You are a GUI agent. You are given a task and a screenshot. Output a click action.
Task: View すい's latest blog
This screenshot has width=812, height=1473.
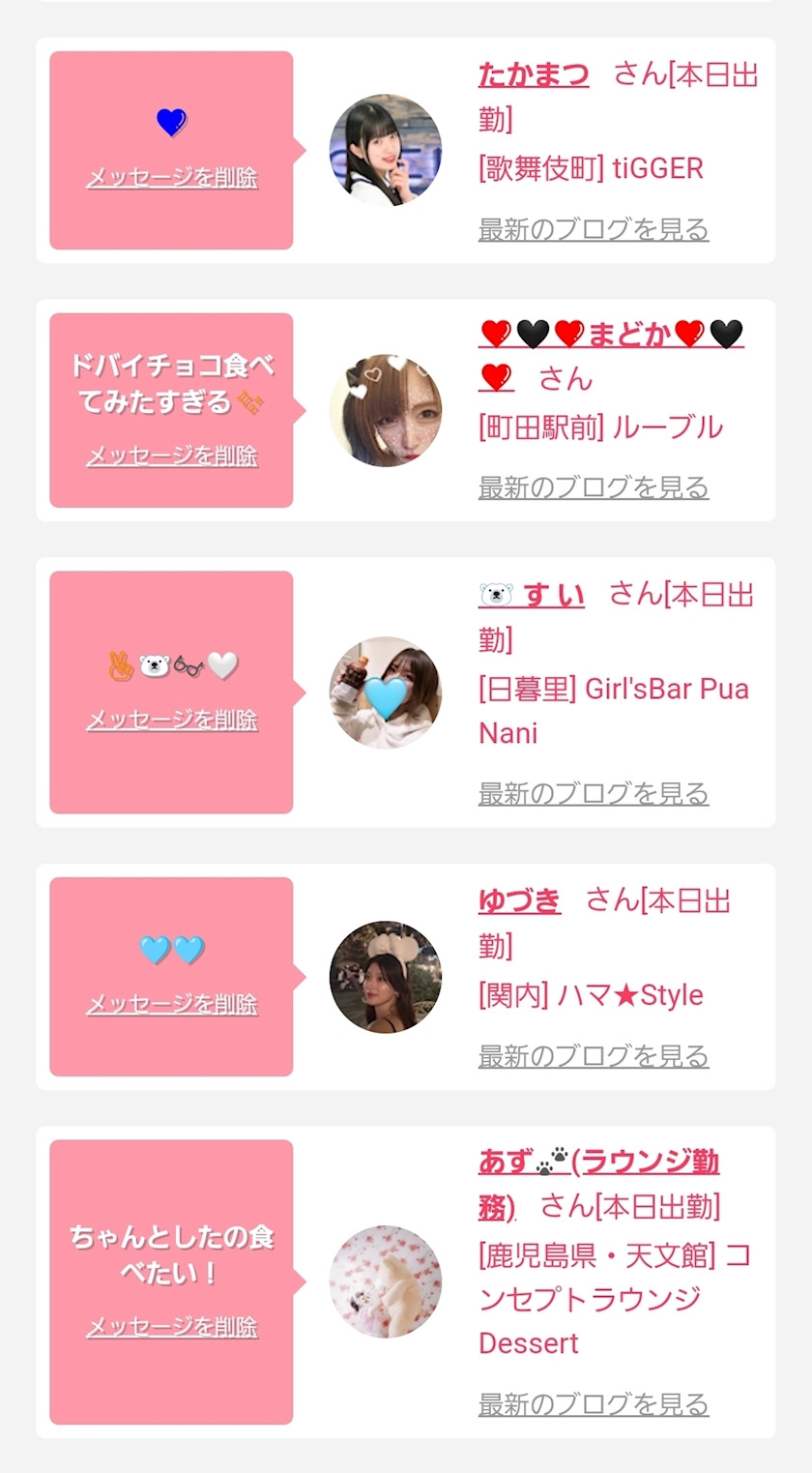(594, 794)
